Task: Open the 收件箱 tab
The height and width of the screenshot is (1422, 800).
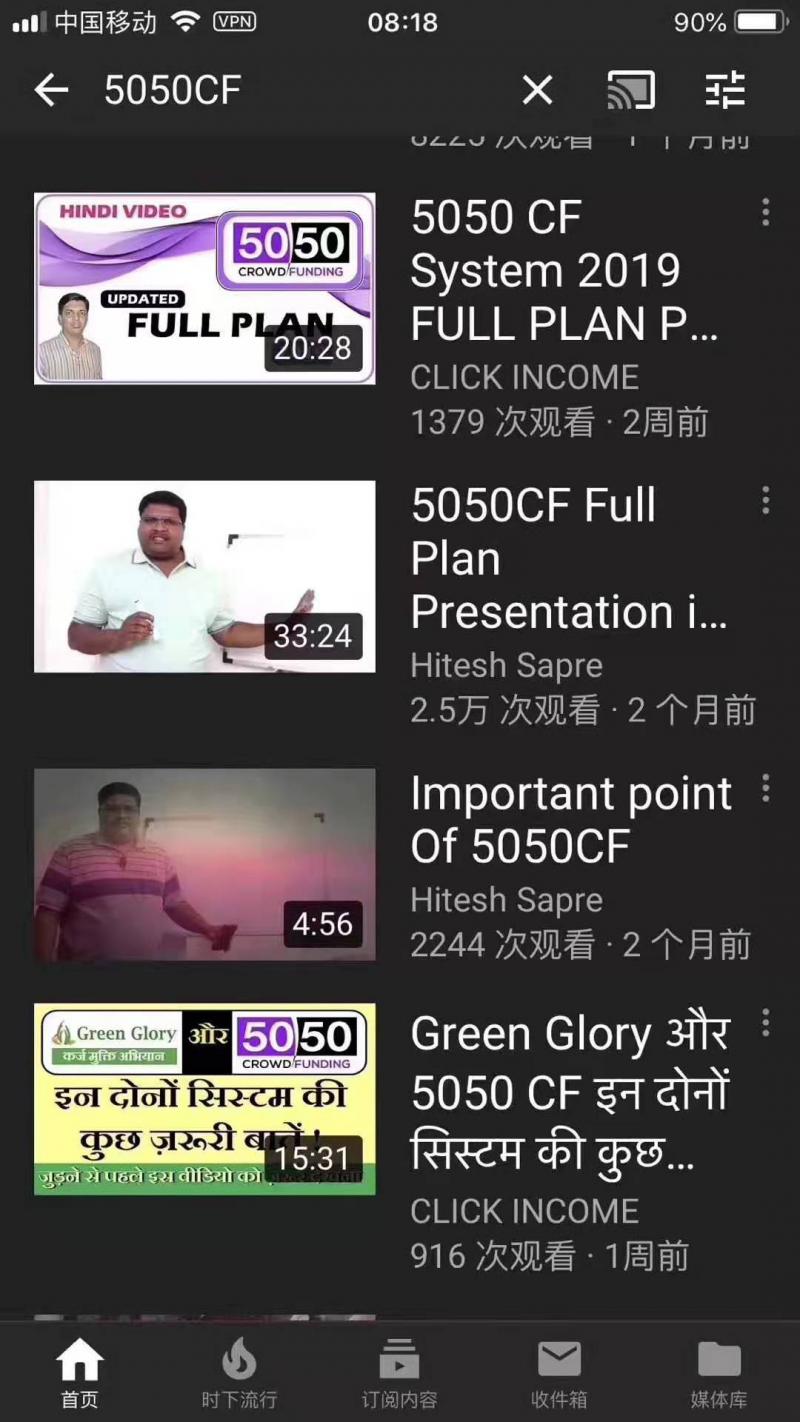Action: pyautogui.click(x=559, y=1374)
